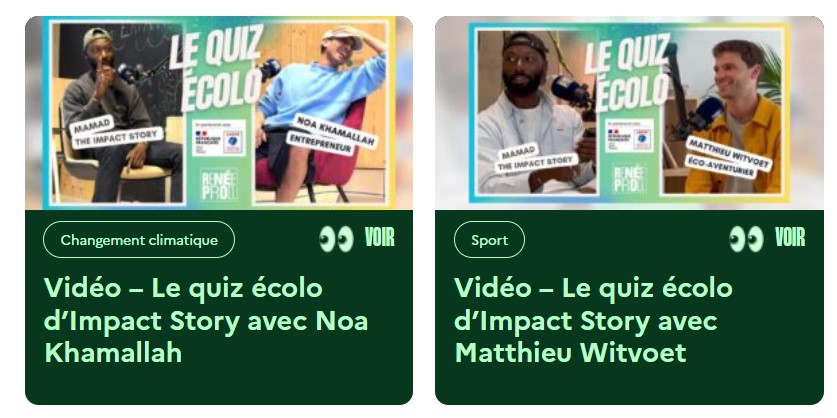Open the title link mentioning Matthieu Witvoet
The width and height of the screenshot is (837, 418).
click(x=593, y=321)
